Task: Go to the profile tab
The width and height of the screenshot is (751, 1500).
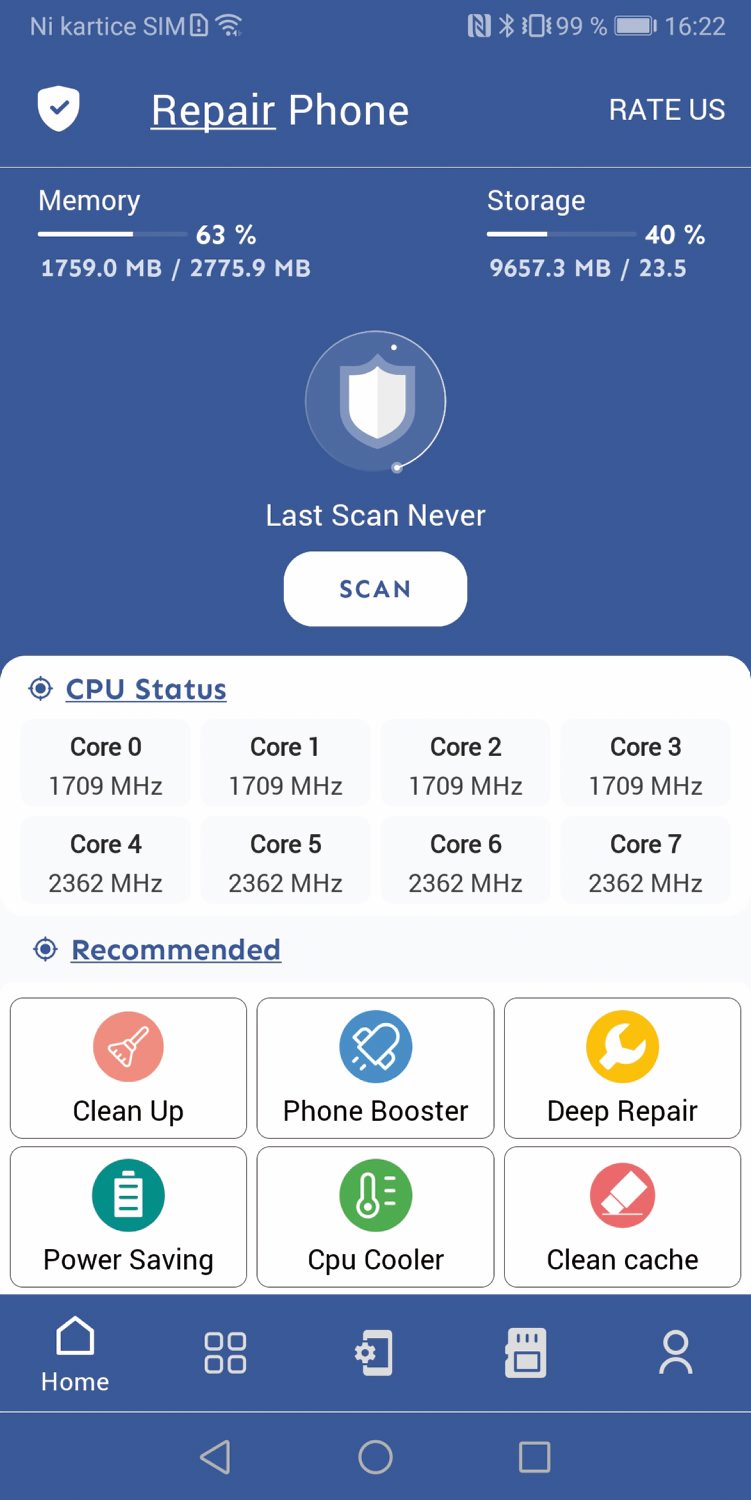Action: (676, 1352)
